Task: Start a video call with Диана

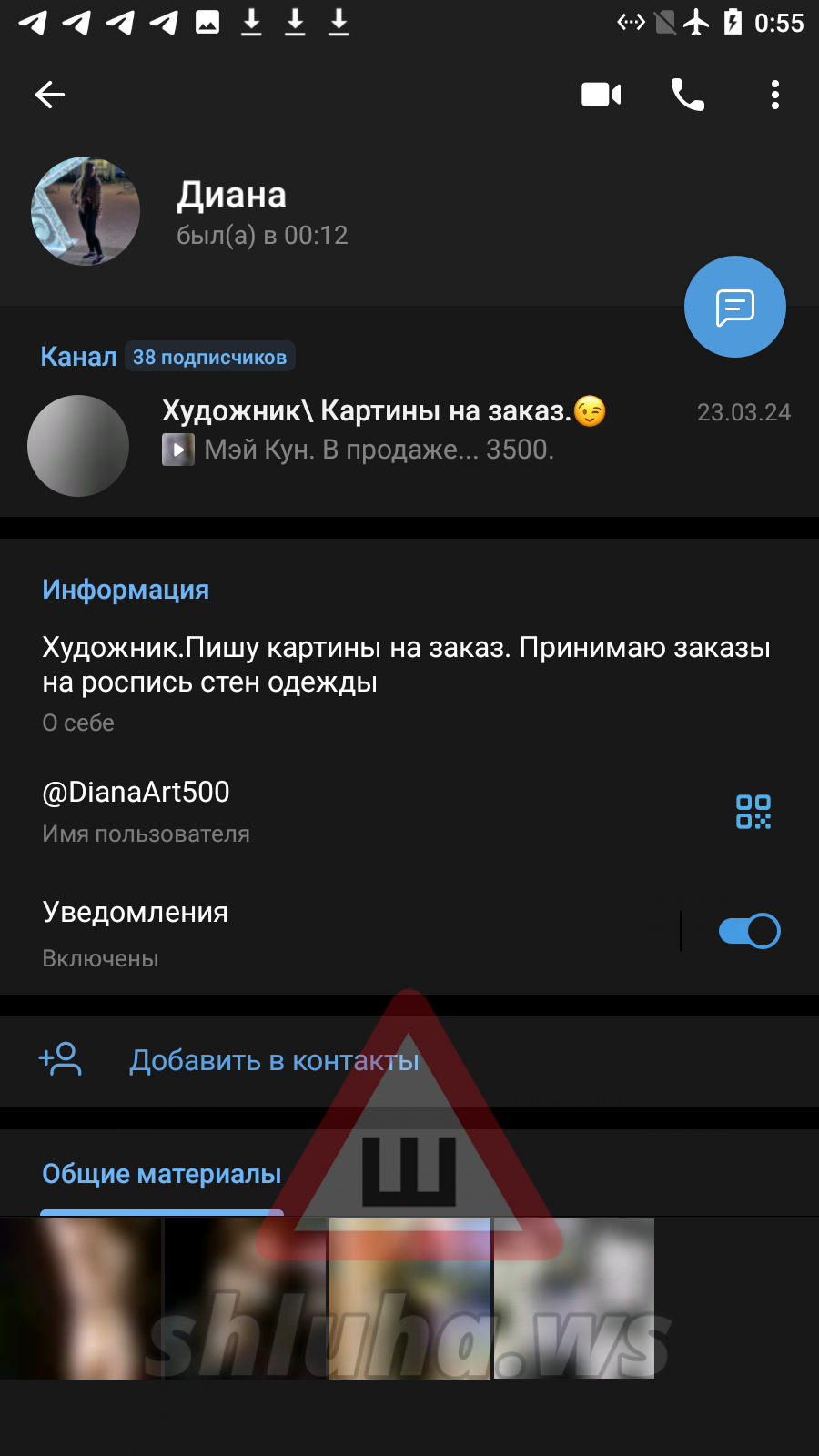Action: 601,95
